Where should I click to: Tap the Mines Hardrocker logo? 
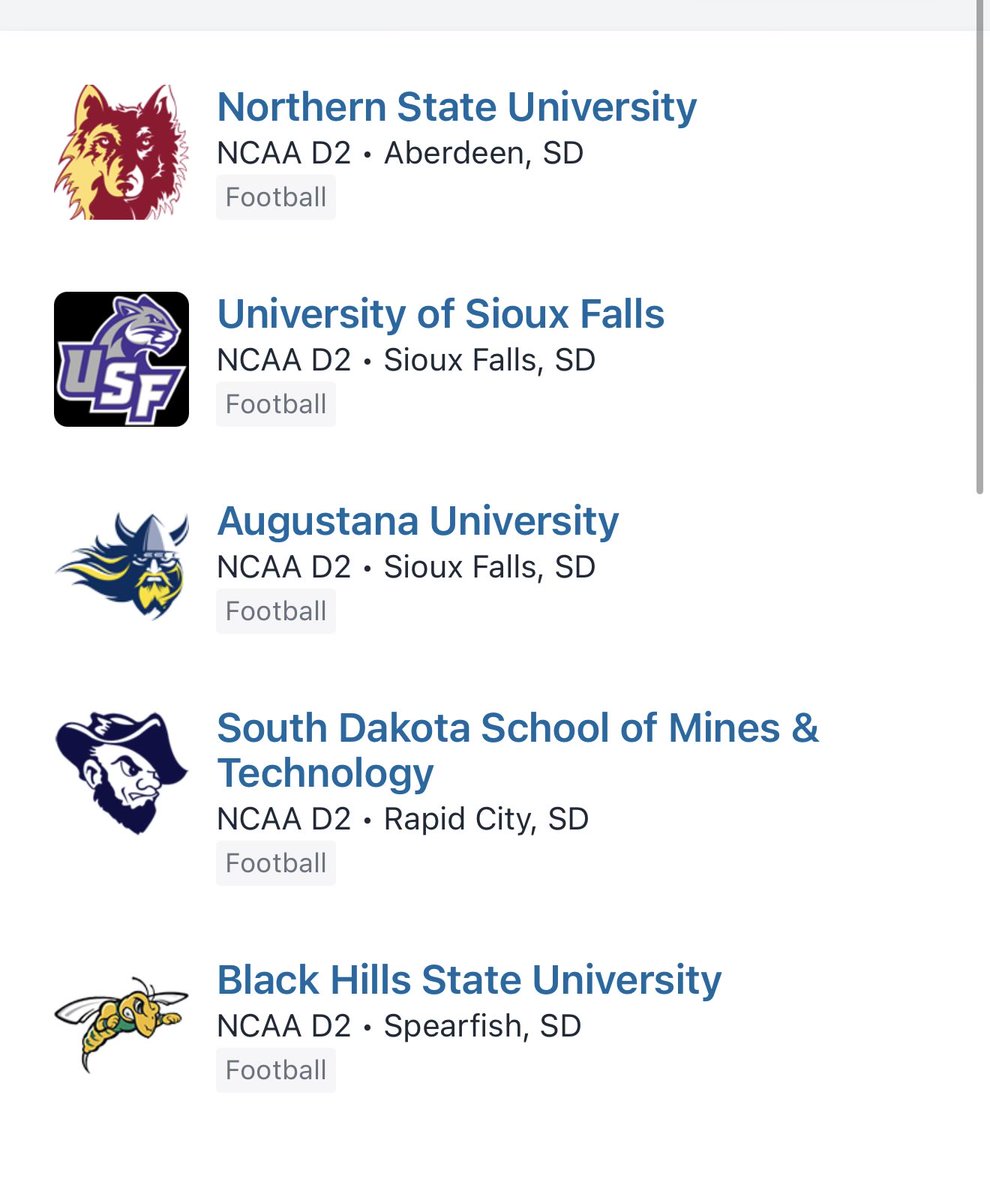coord(121,771)
